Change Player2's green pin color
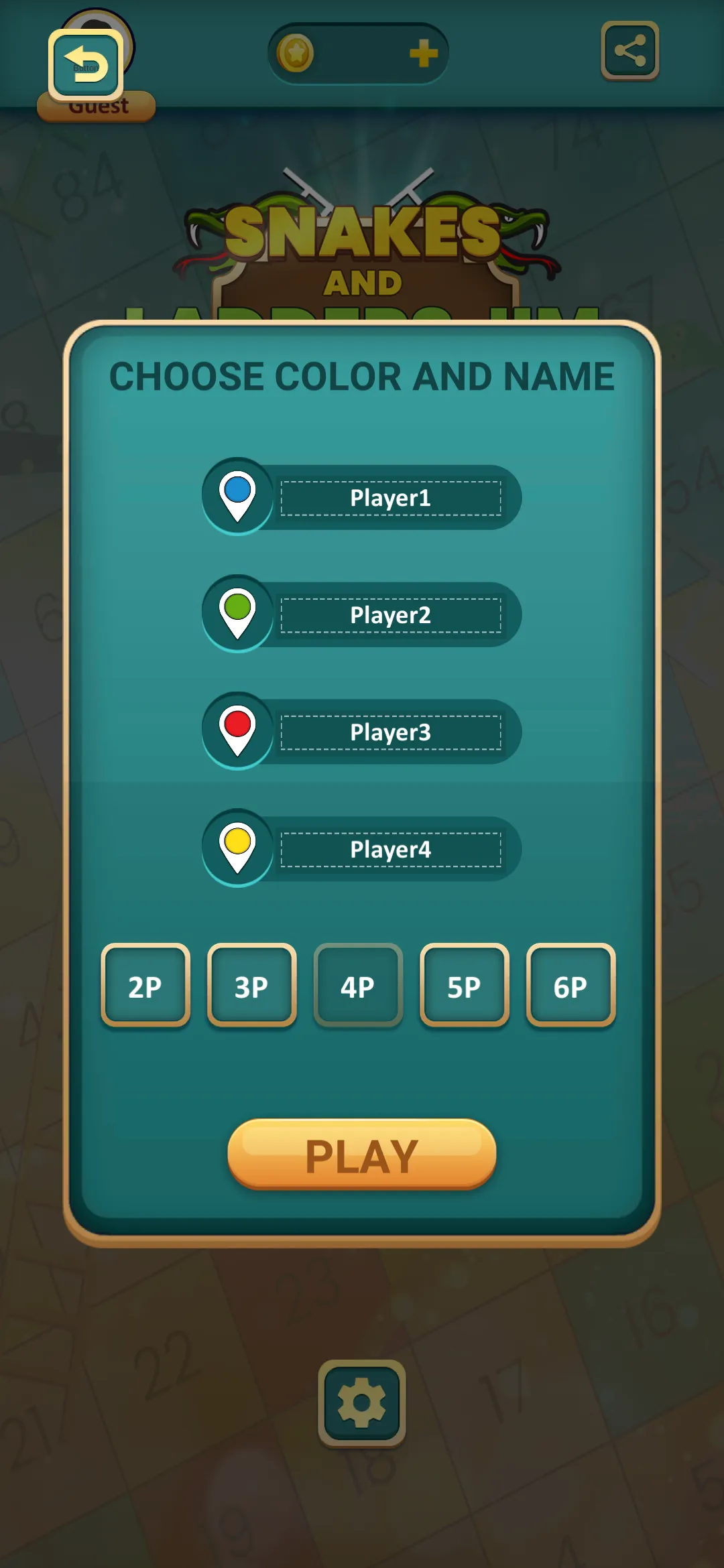The image size is (724, 1568). point(237,613)
